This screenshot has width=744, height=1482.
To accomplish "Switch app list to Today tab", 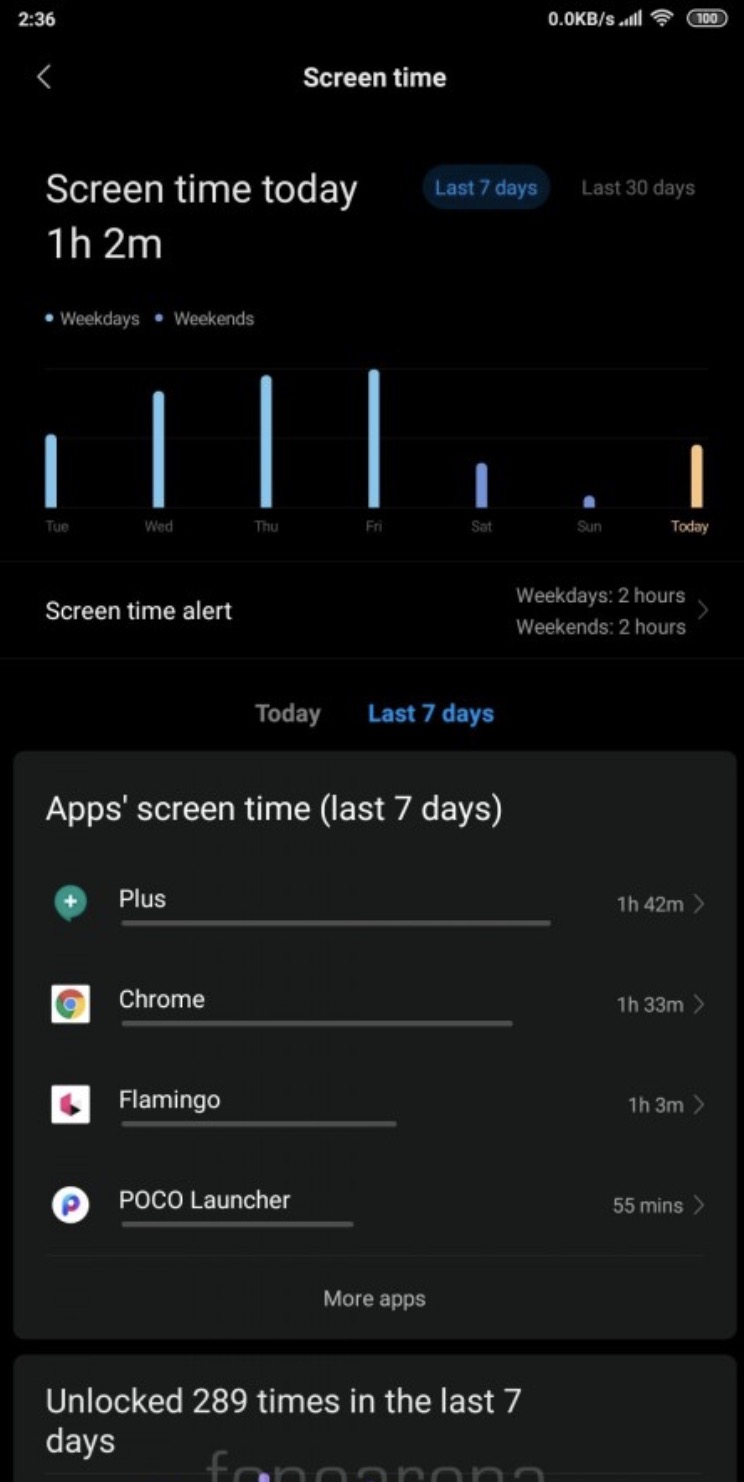I will click(x=288, y=713).
